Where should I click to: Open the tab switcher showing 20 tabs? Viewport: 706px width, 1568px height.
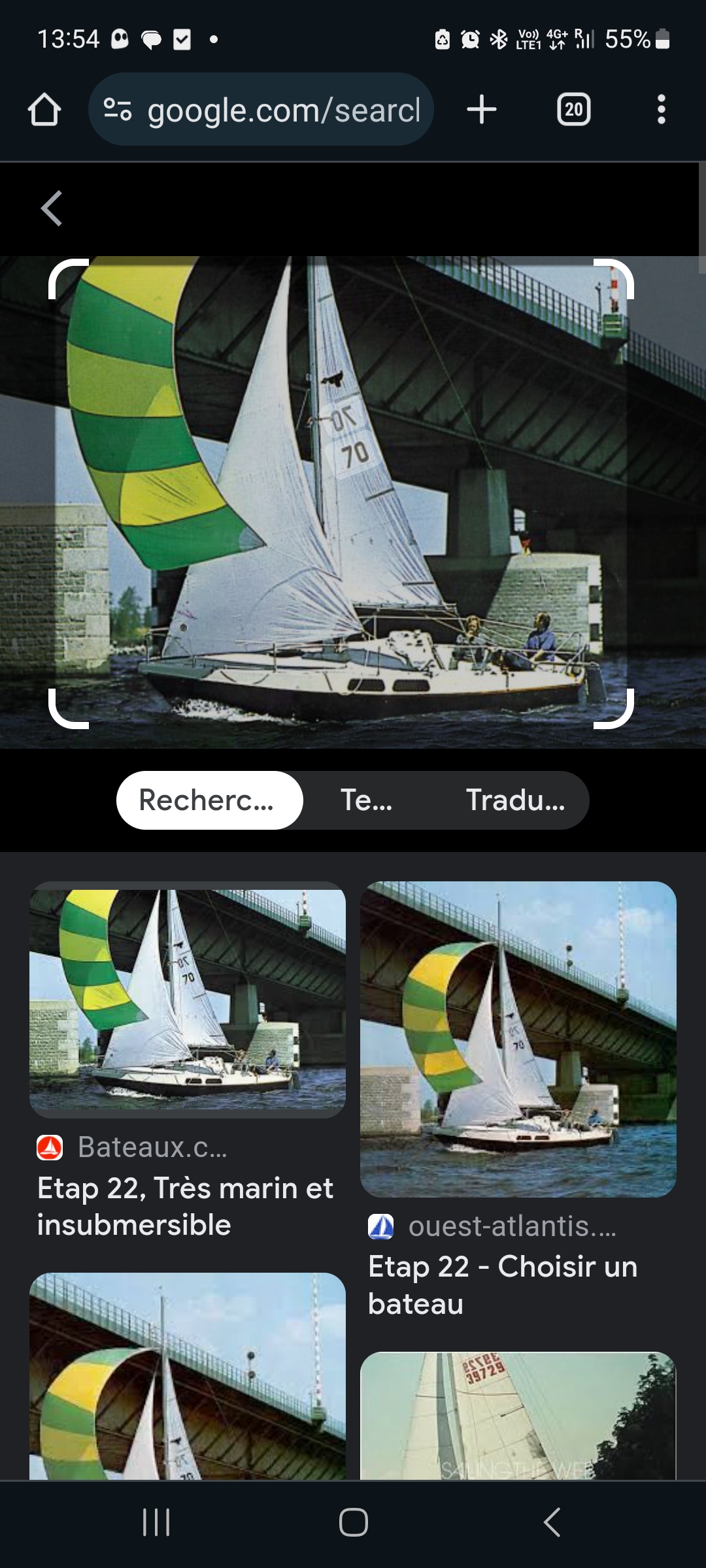click(574, 109)
